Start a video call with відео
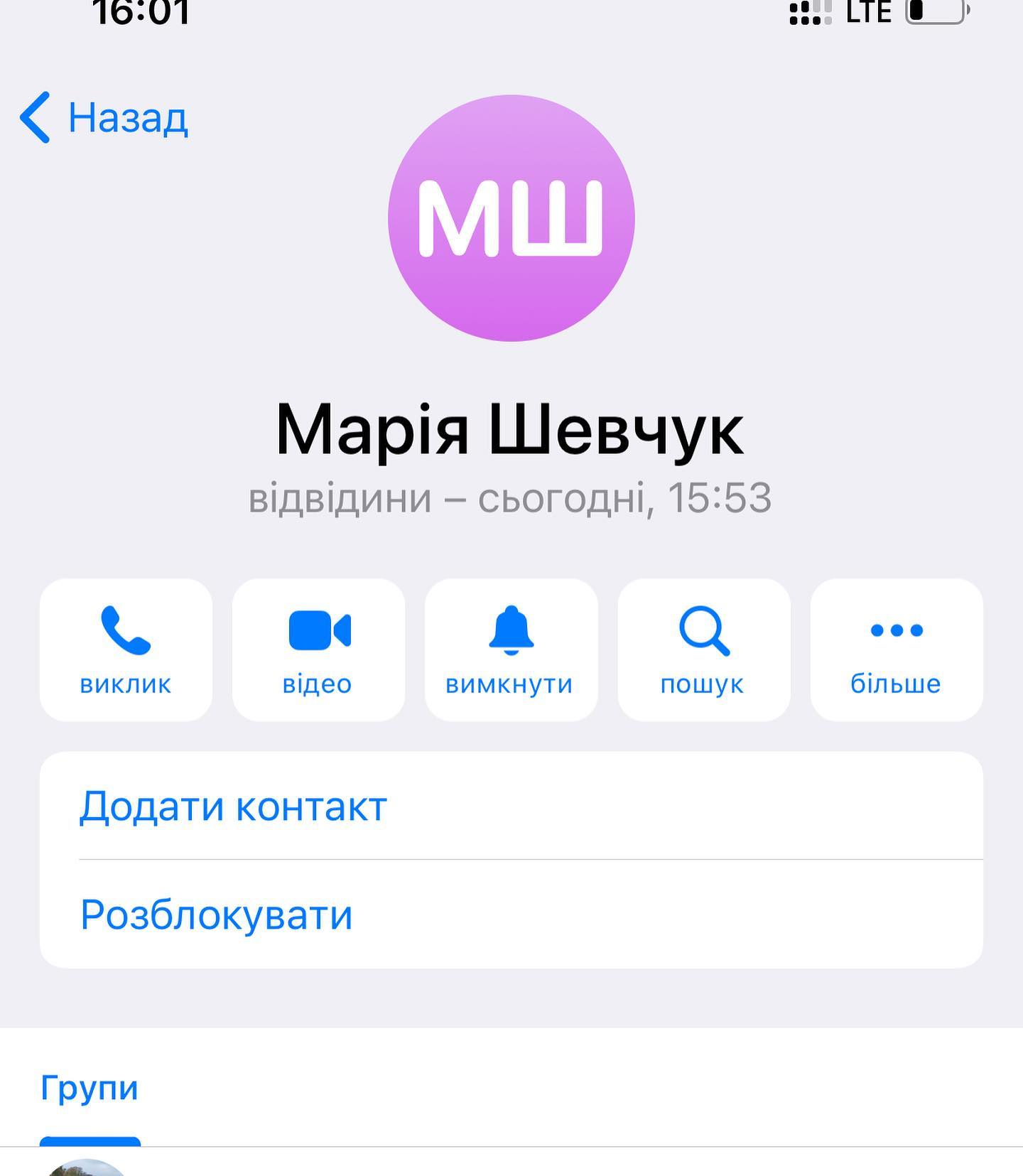This screenshot has height=1176, width=1023. (x=318, y=649)
